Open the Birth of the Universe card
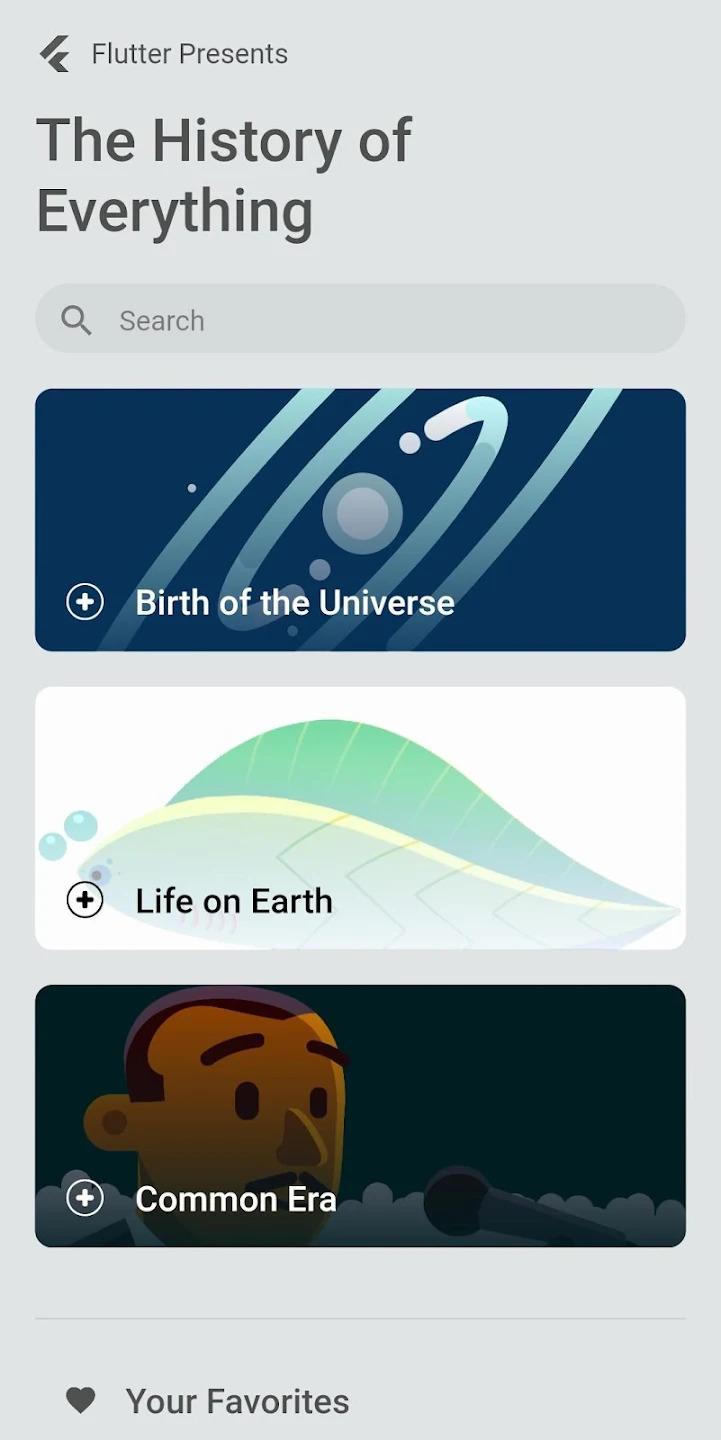Viewport: 721px width, 1440px height. point(360,519)
